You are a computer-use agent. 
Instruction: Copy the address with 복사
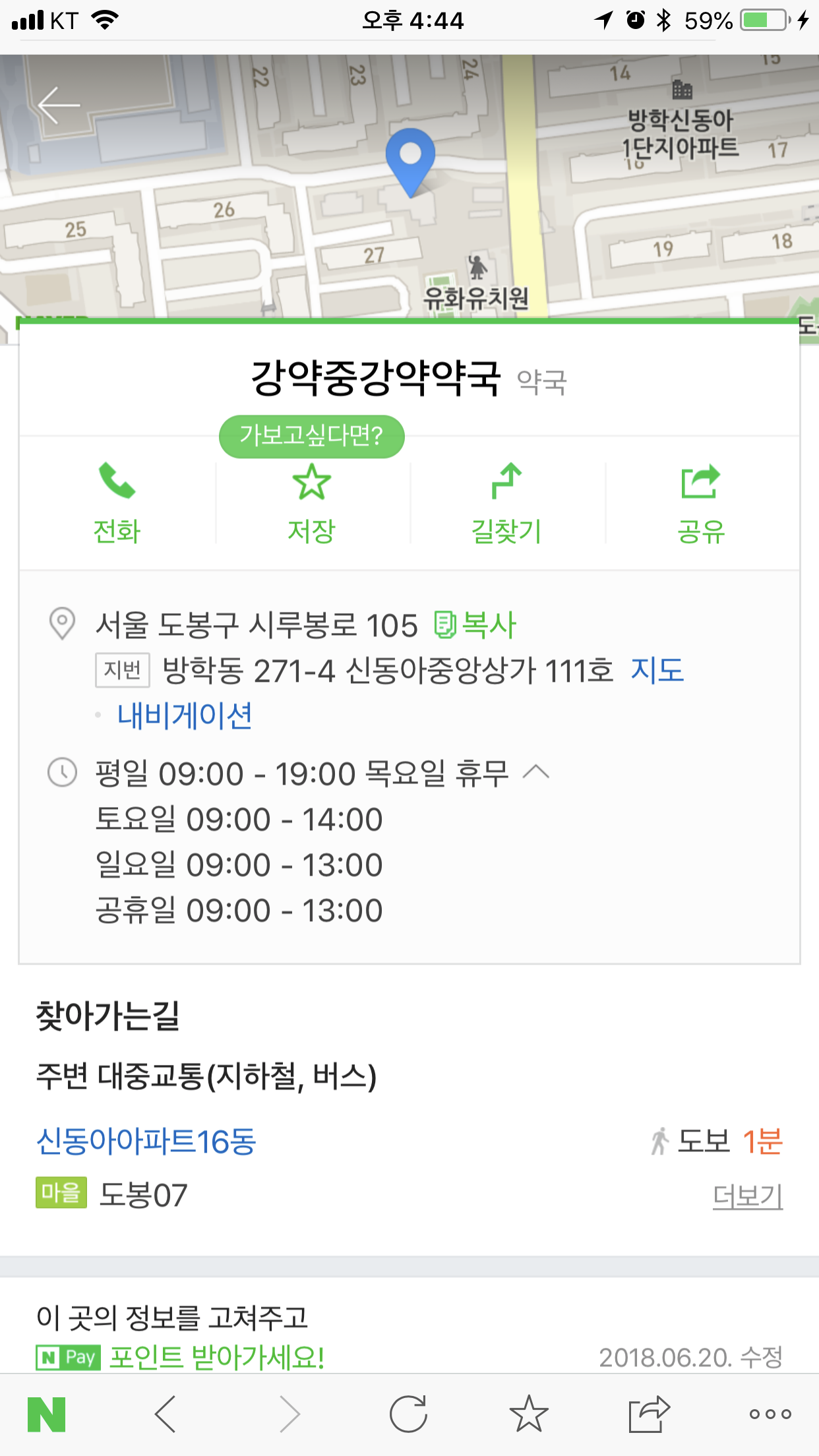(x=475, y=625)
